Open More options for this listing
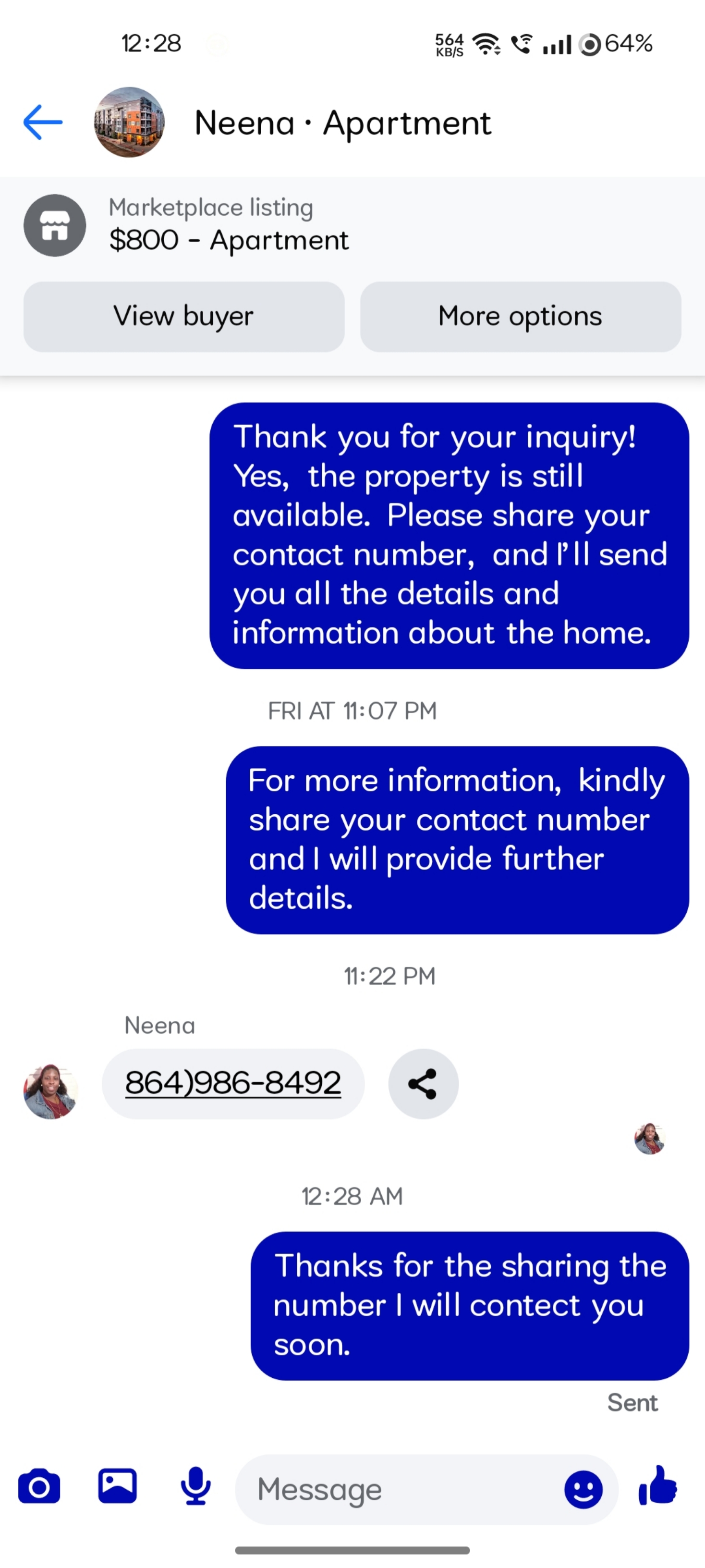705x1568 pixels. point(521,317)
